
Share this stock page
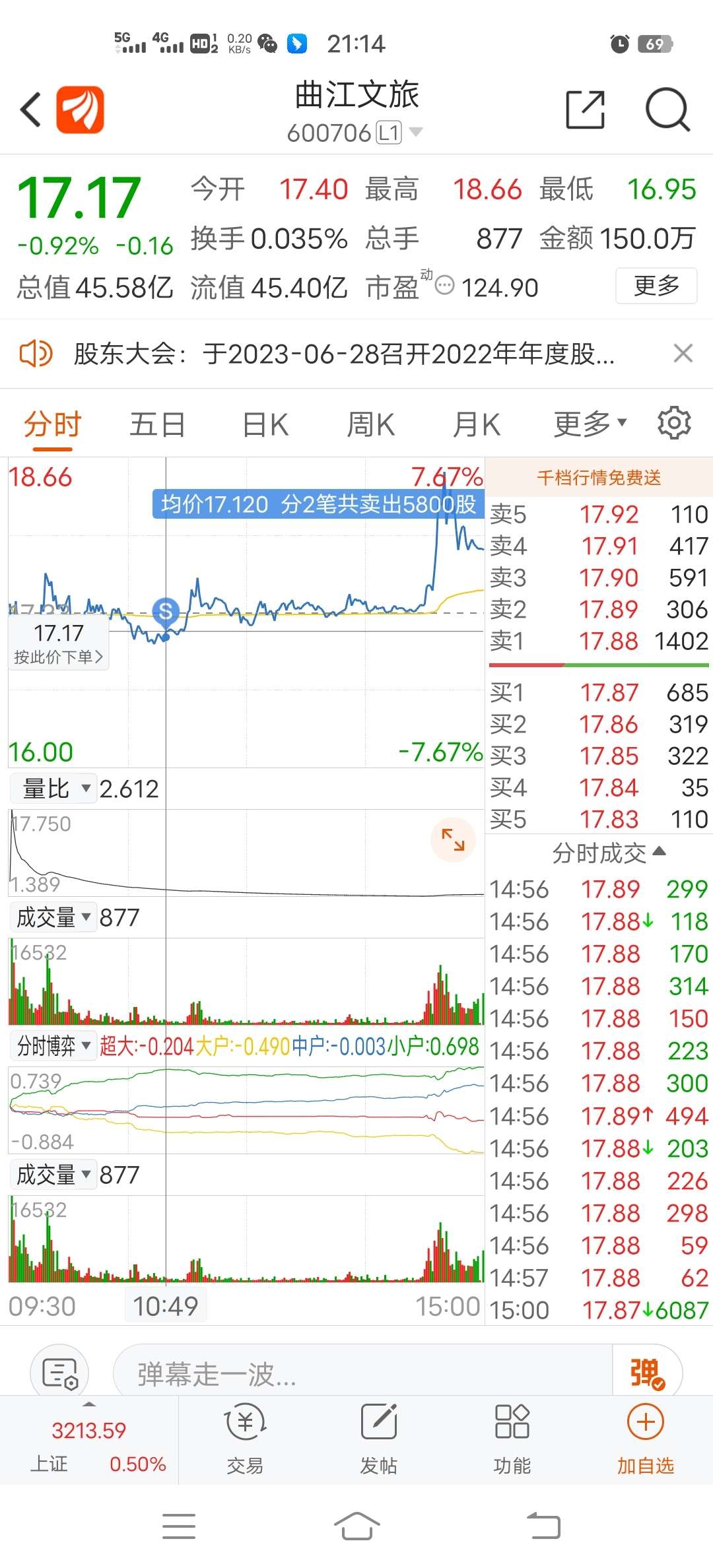coord(586,110)
